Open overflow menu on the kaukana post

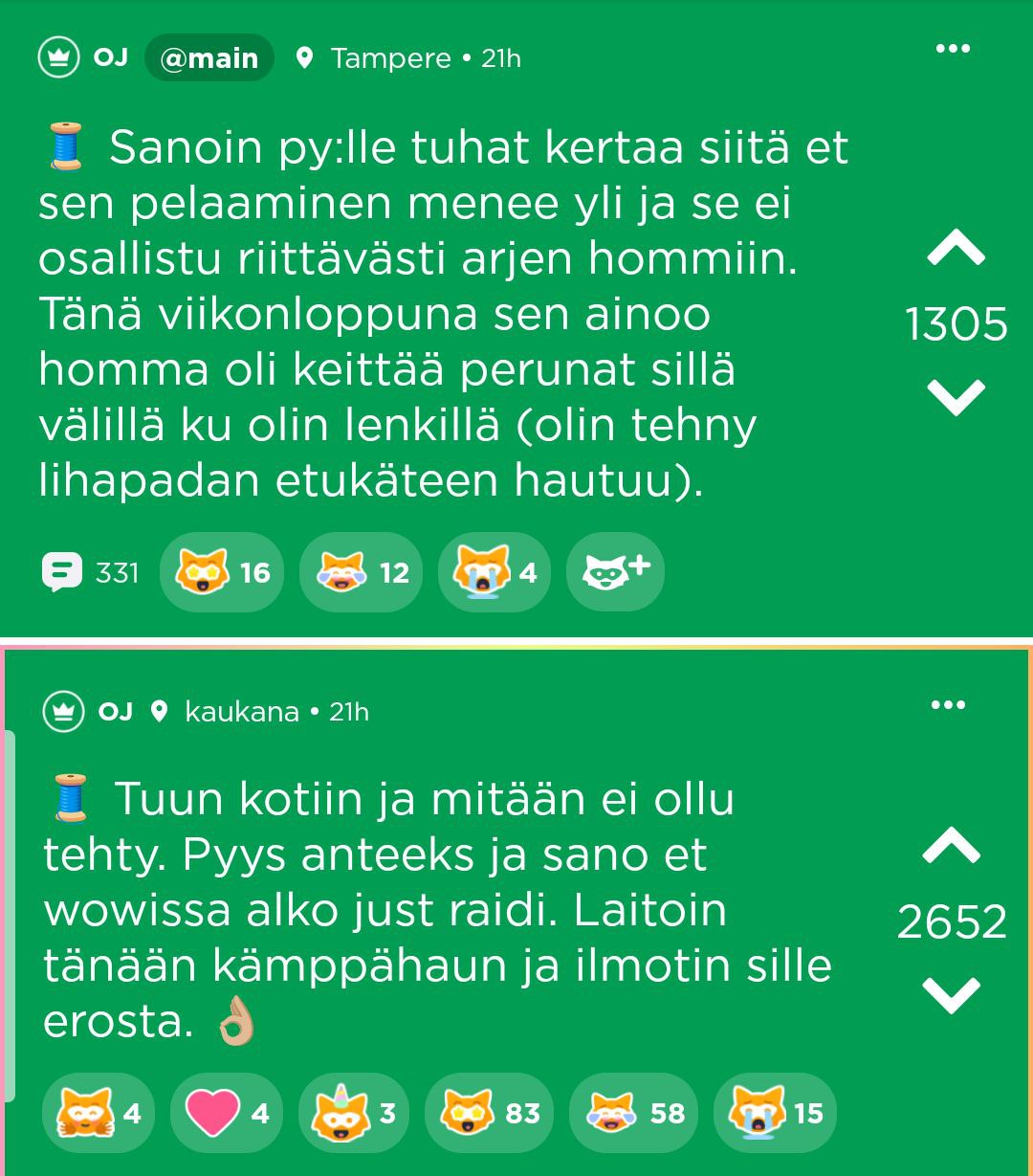948,705
